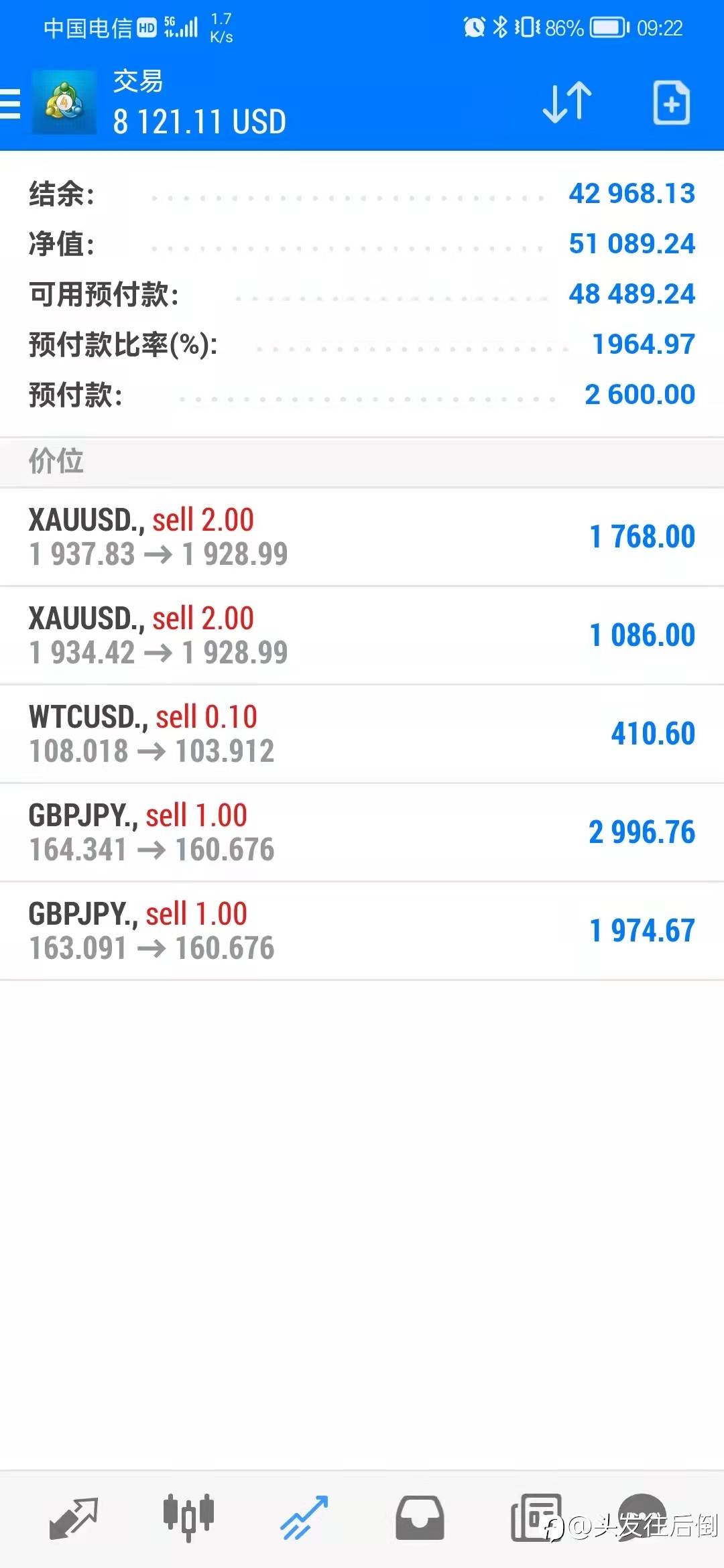Open GBPJPY sell position with profit 1 974.67
The image size is (724, 1568).
(362, 931)
